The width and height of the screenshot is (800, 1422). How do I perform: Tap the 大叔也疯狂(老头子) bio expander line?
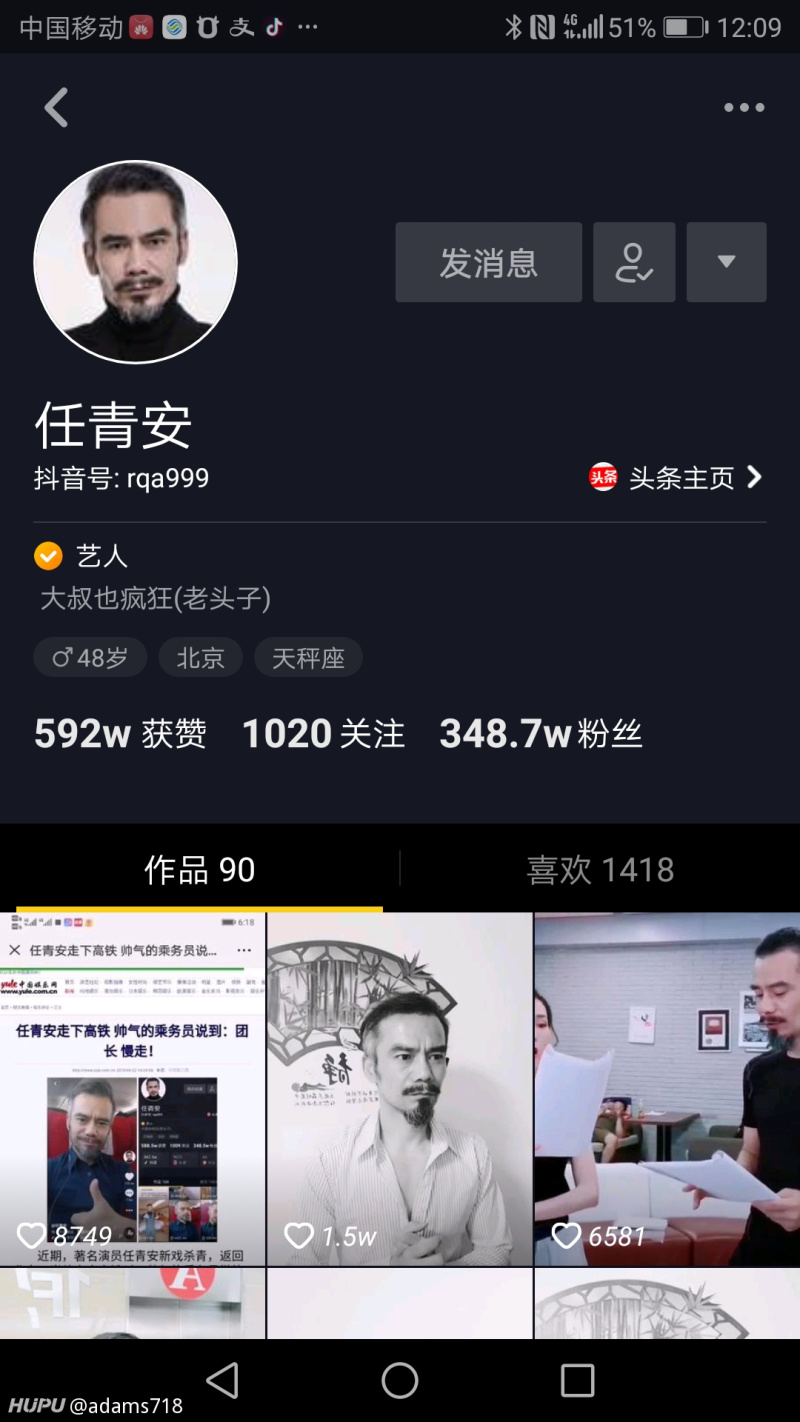click(154, 600)
